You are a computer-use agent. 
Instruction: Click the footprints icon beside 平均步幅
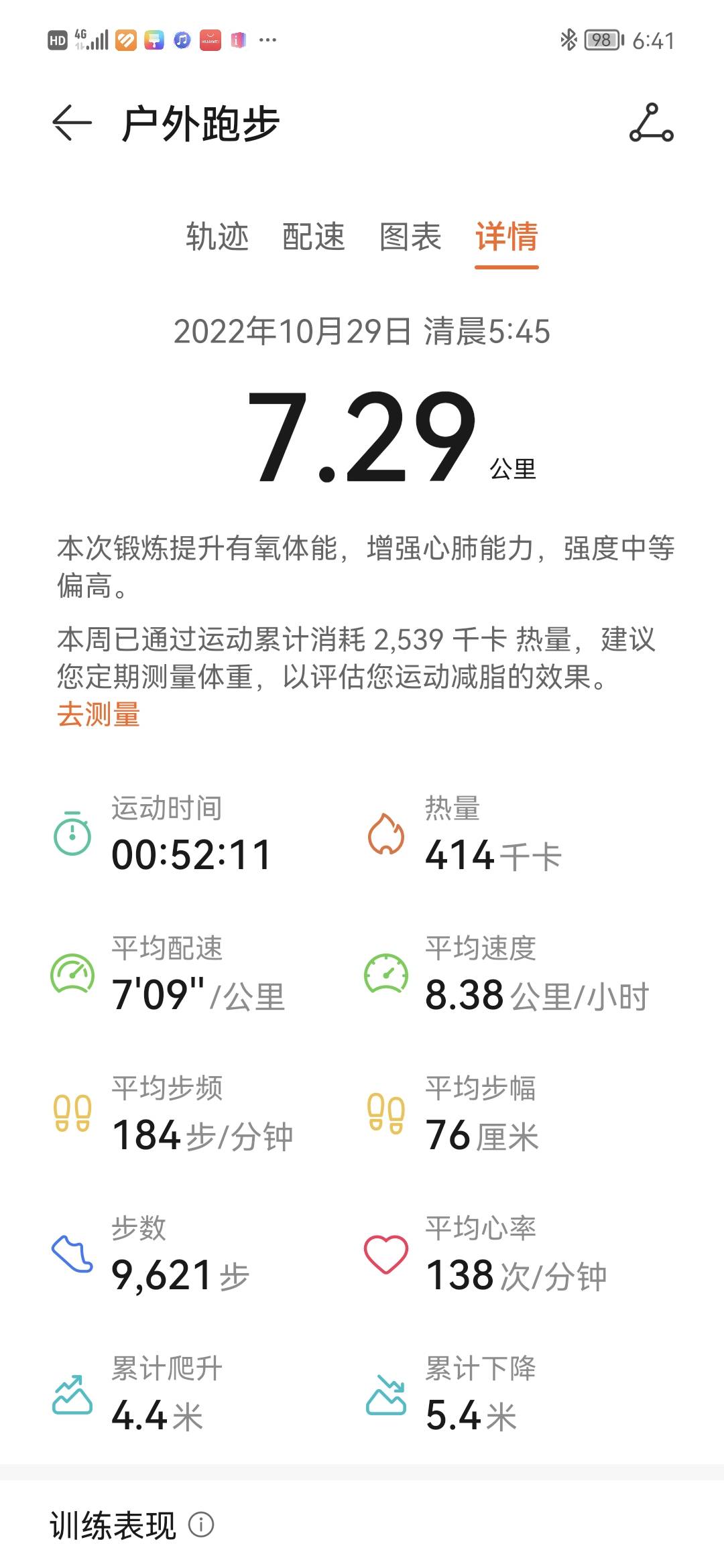385,1112
